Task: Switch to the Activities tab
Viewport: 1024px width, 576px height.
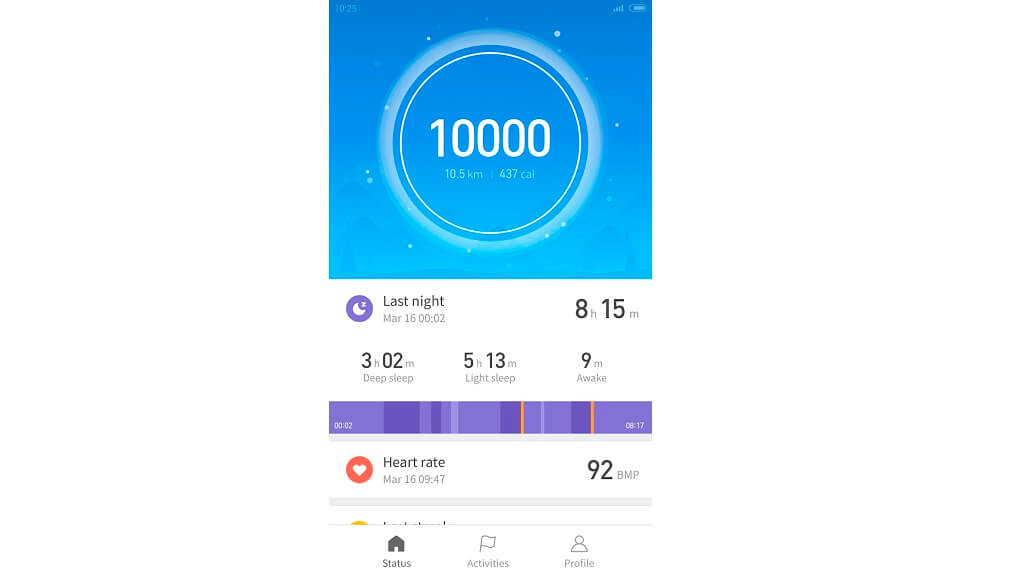Action: point(488,551)
